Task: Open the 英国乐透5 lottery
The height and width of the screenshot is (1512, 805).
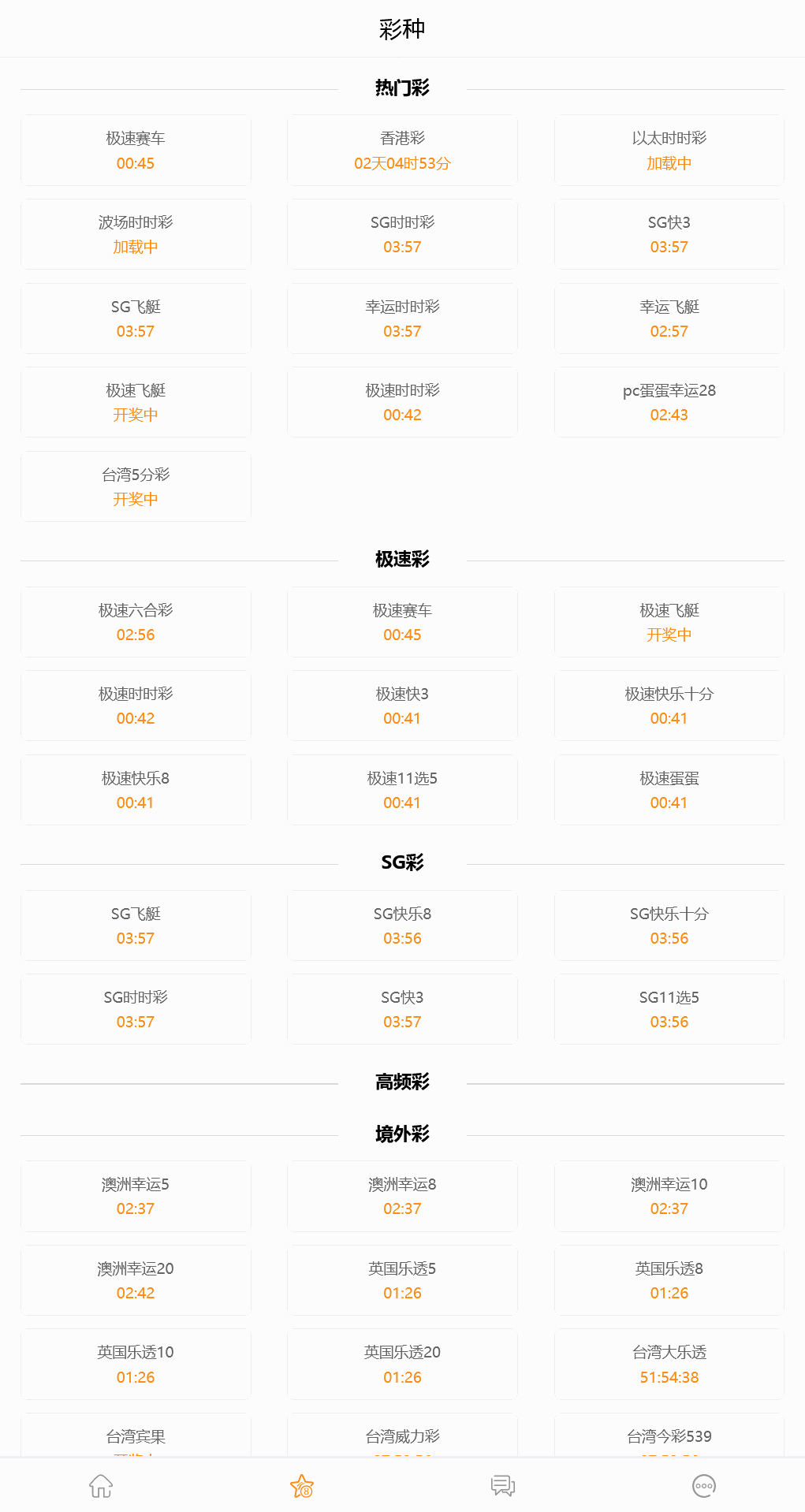Action: [402, 1280]
